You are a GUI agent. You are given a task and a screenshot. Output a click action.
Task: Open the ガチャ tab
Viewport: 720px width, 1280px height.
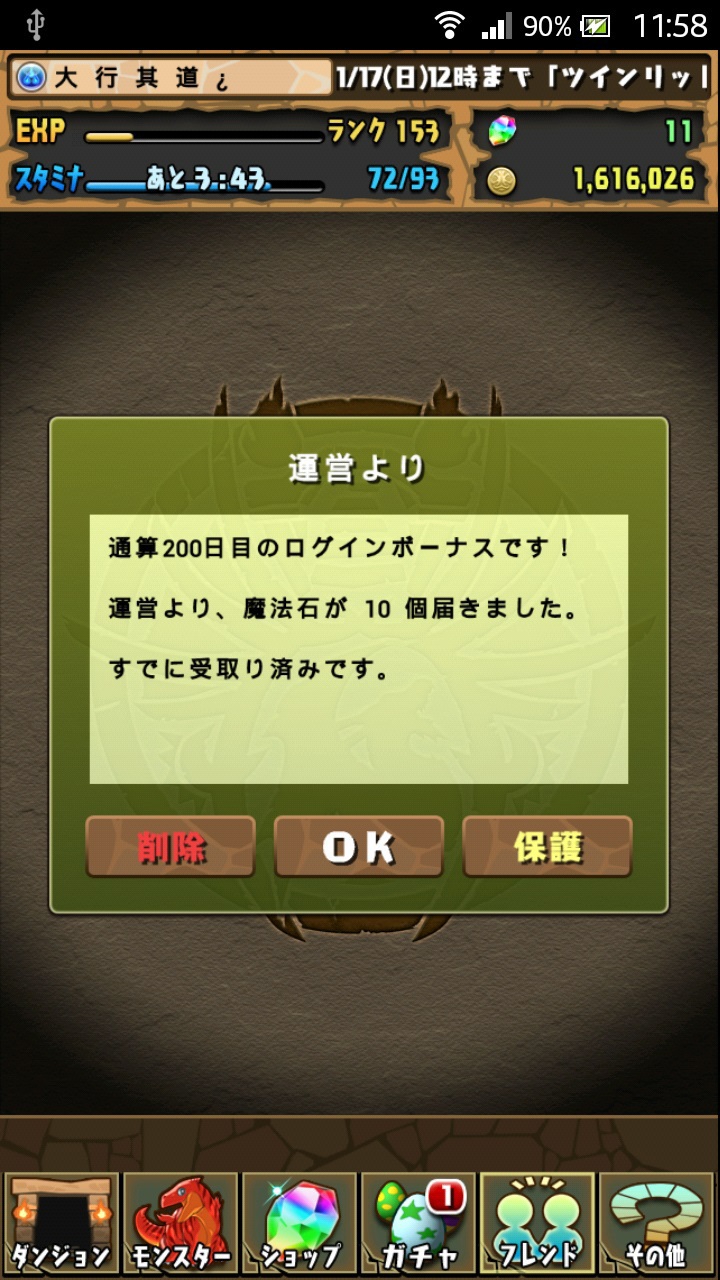[418, 1223]
